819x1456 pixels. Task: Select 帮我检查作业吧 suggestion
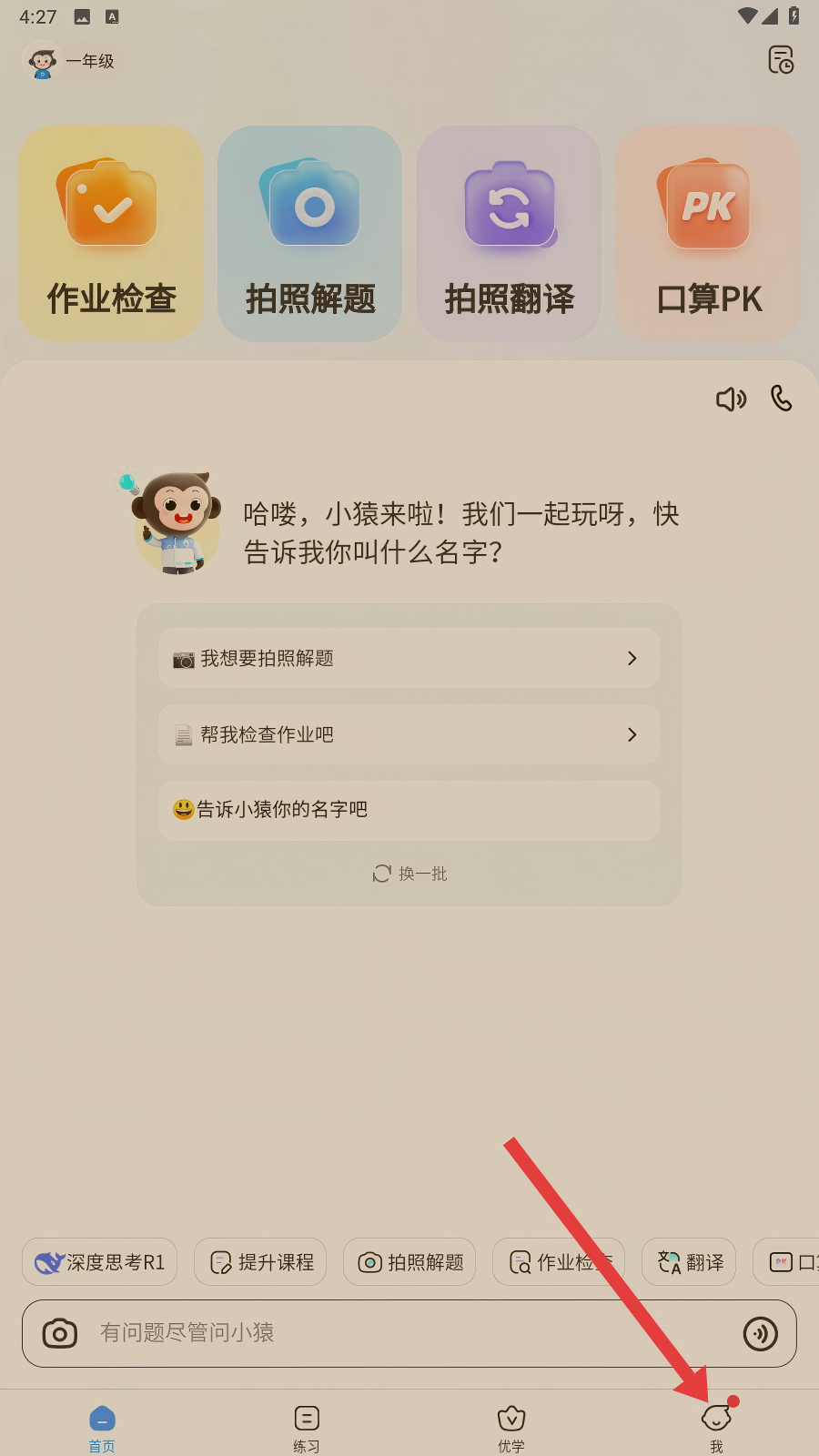[x=409, y=734]
